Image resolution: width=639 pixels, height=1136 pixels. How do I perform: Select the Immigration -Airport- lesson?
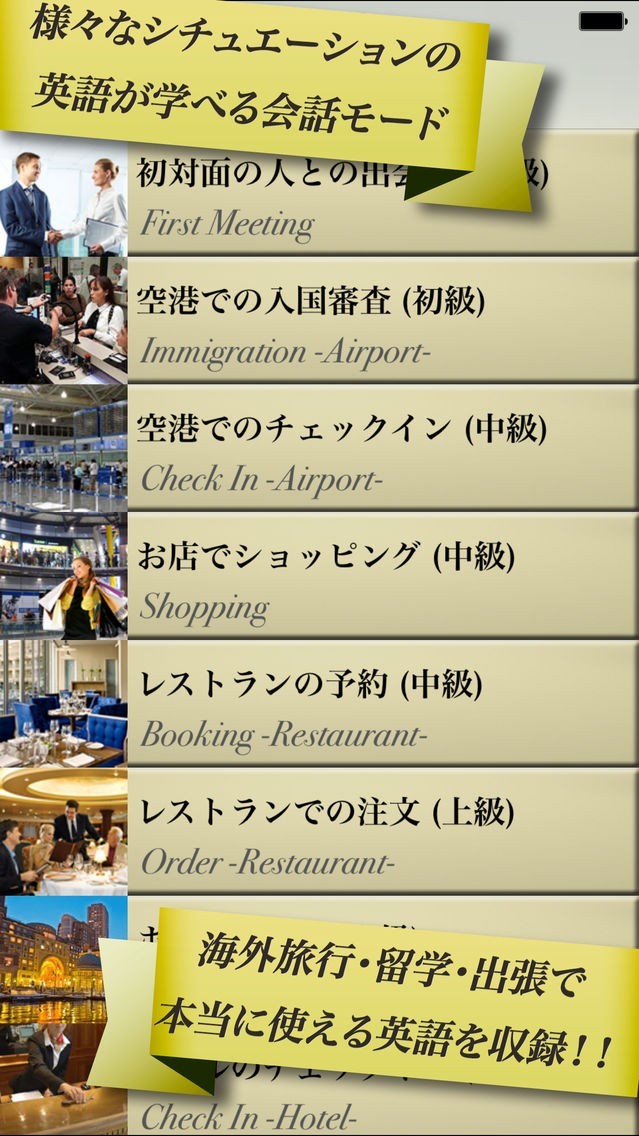[x=380, y=320]
